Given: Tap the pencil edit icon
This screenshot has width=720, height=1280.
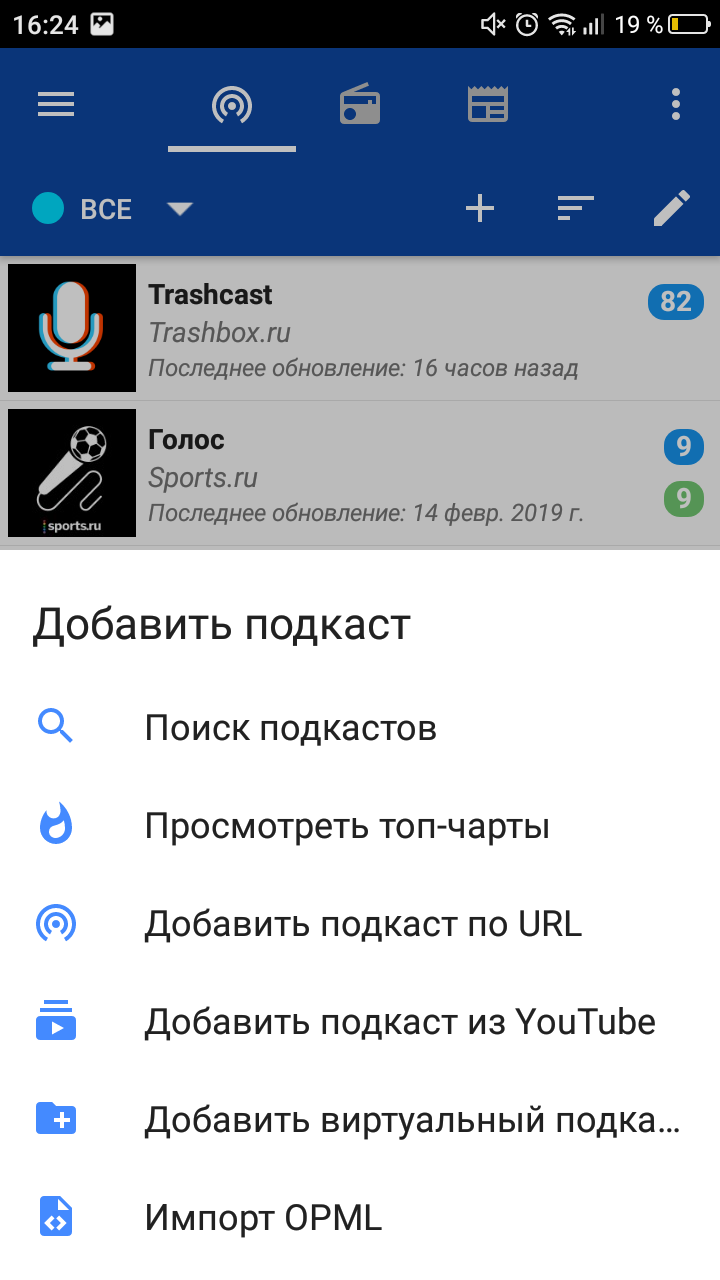Looking at the screenshot, I should coord(672,208).
